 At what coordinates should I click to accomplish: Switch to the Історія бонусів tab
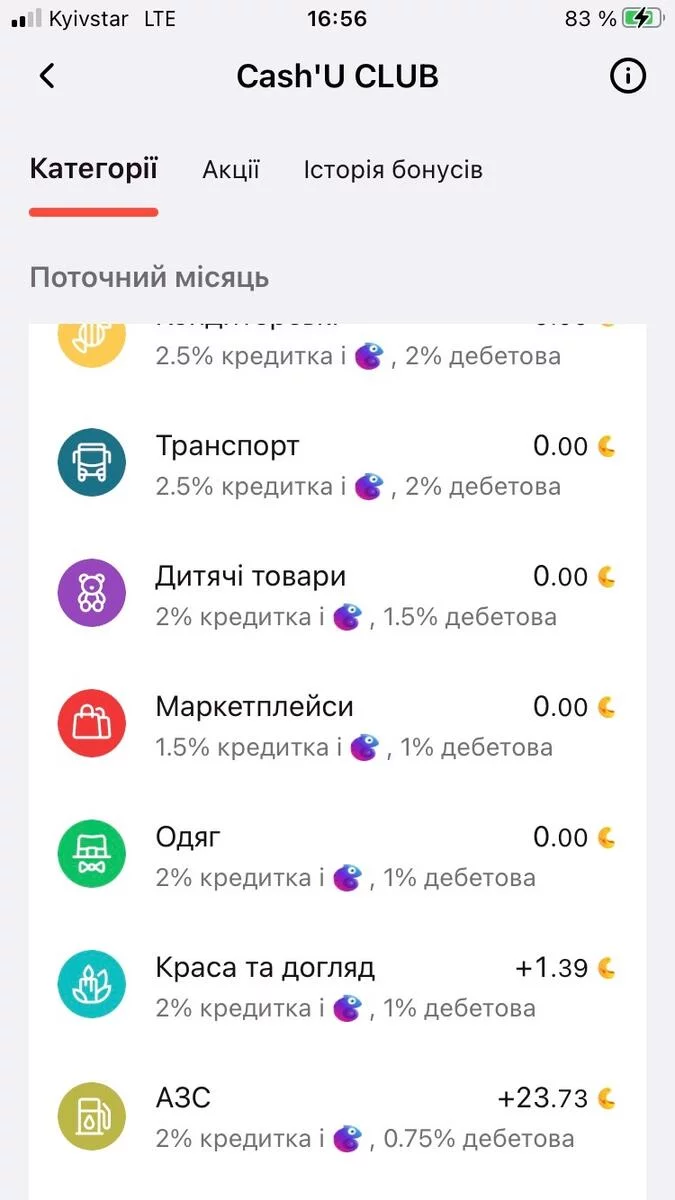(393, 170)
